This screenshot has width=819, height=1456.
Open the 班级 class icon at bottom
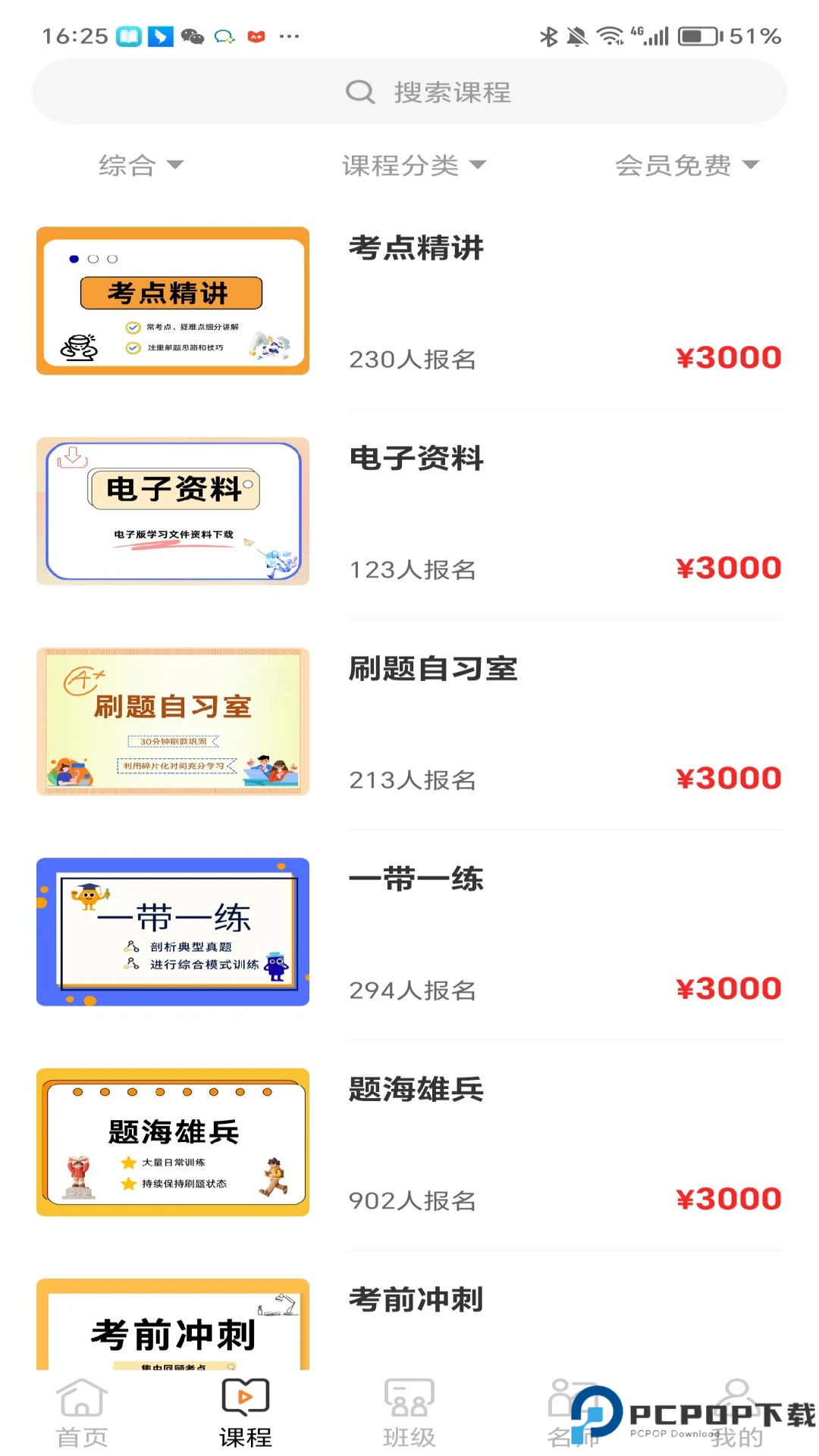pyautogui.click(x=409, y=1399)
